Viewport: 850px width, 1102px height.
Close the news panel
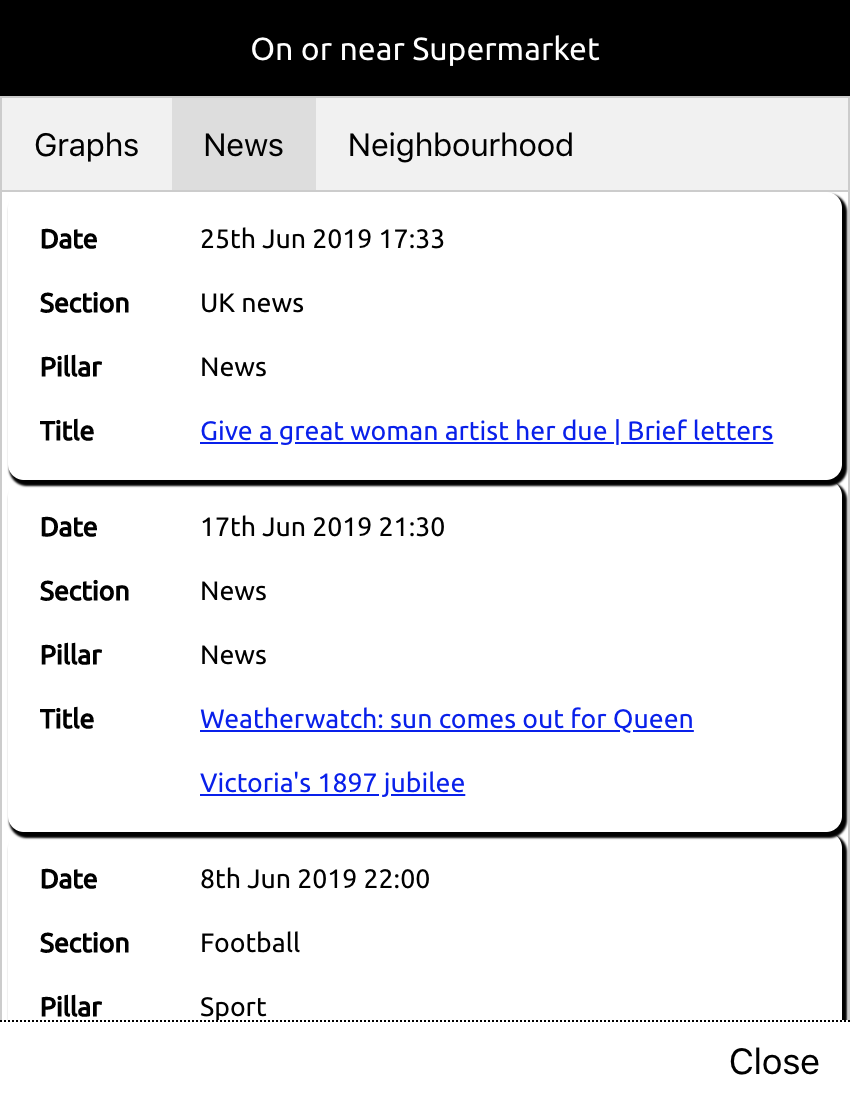(774, 1061)
